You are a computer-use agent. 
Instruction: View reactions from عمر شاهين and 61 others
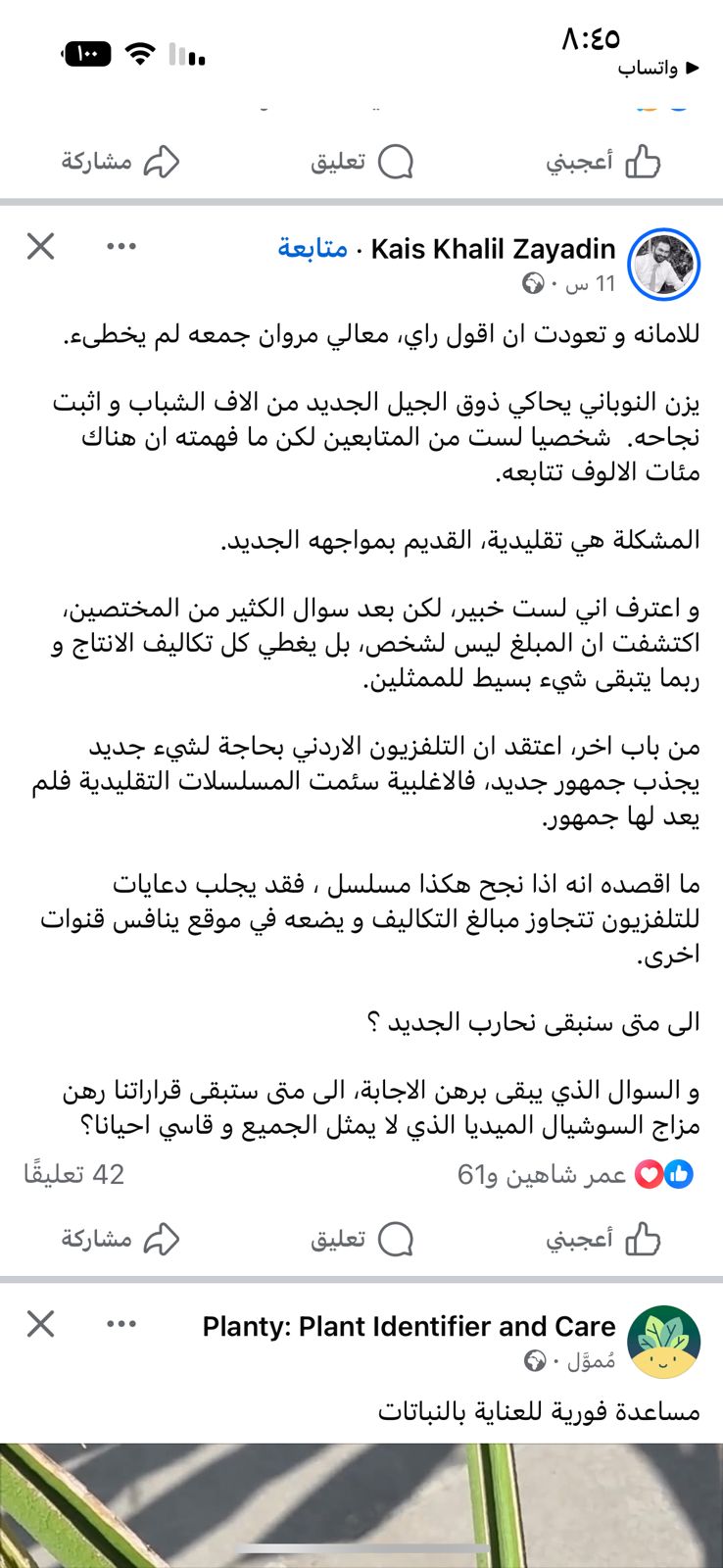575,1174
